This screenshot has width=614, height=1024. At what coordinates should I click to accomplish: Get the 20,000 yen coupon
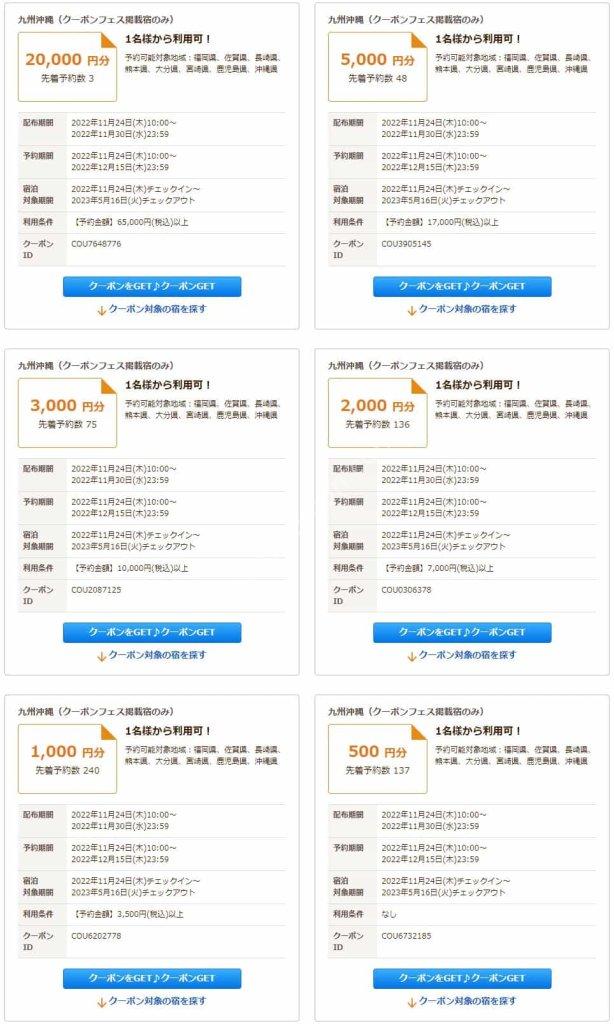pyautogui.click(x=152, y=286)
